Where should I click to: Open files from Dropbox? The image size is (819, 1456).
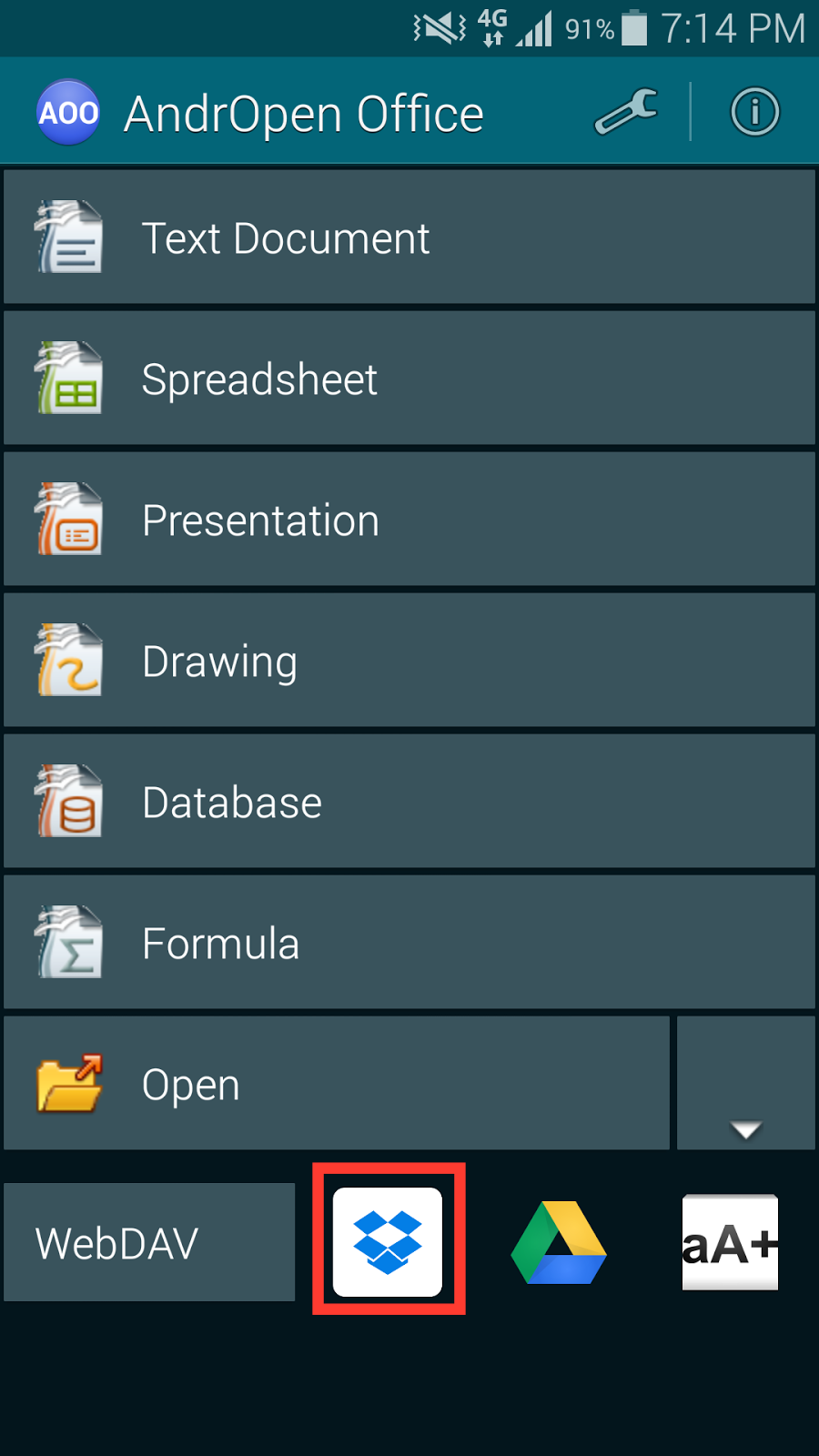coord(388,1241)
